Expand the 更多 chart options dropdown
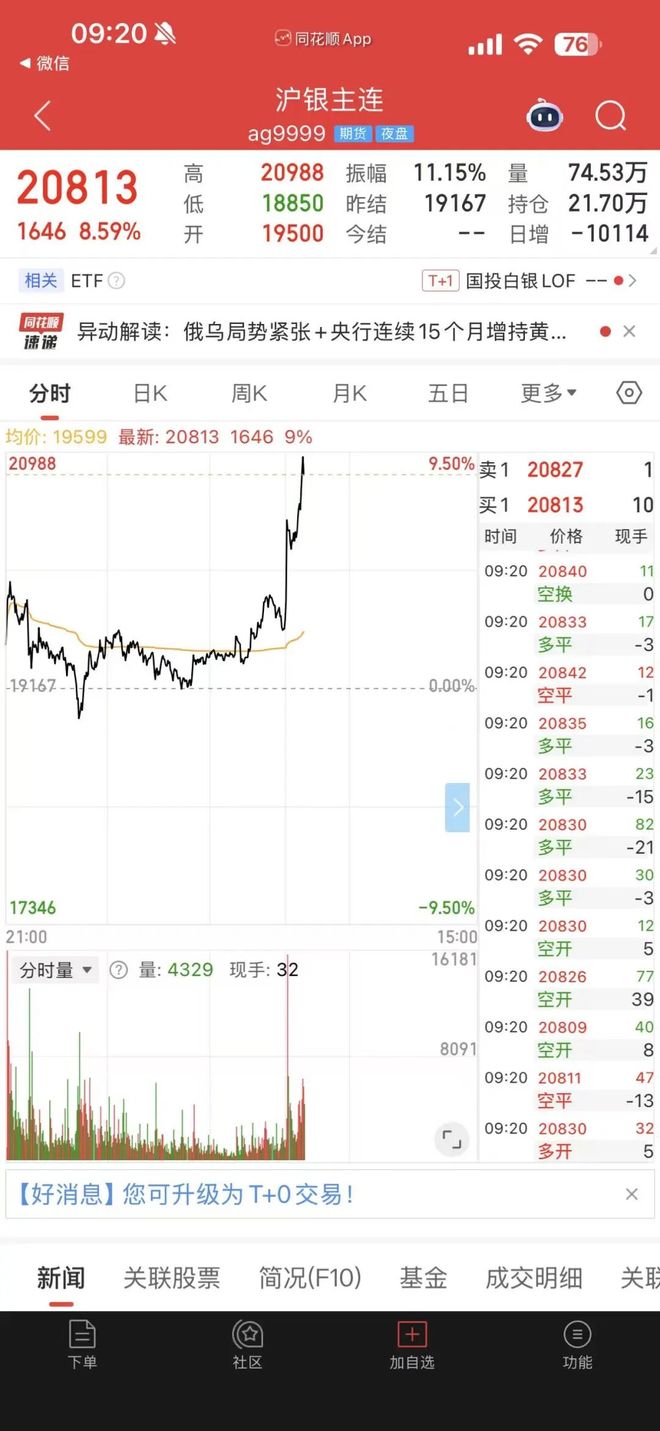Screen dimensions: 660x1431 pos(548,394)
